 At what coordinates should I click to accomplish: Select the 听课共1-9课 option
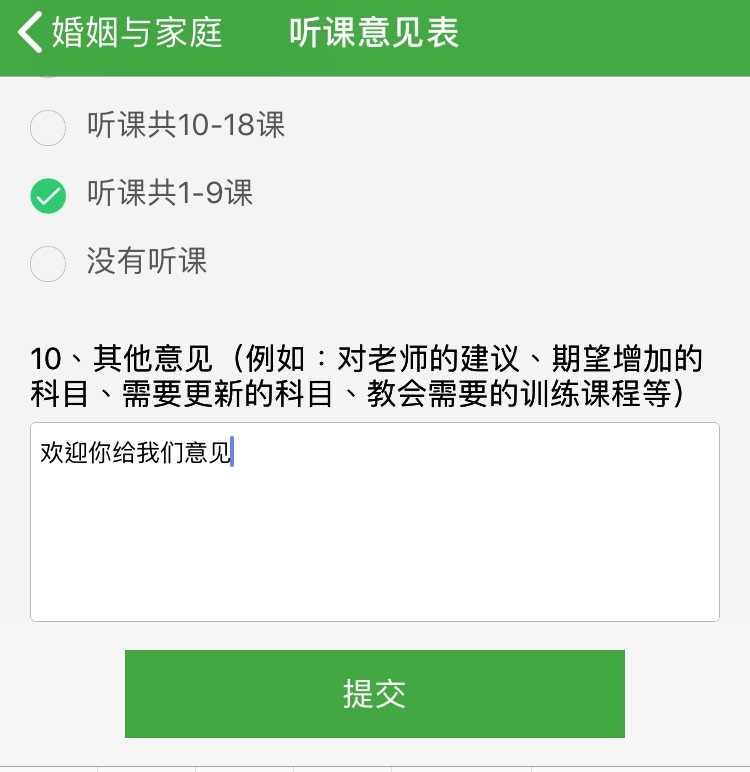coord(48,195)
